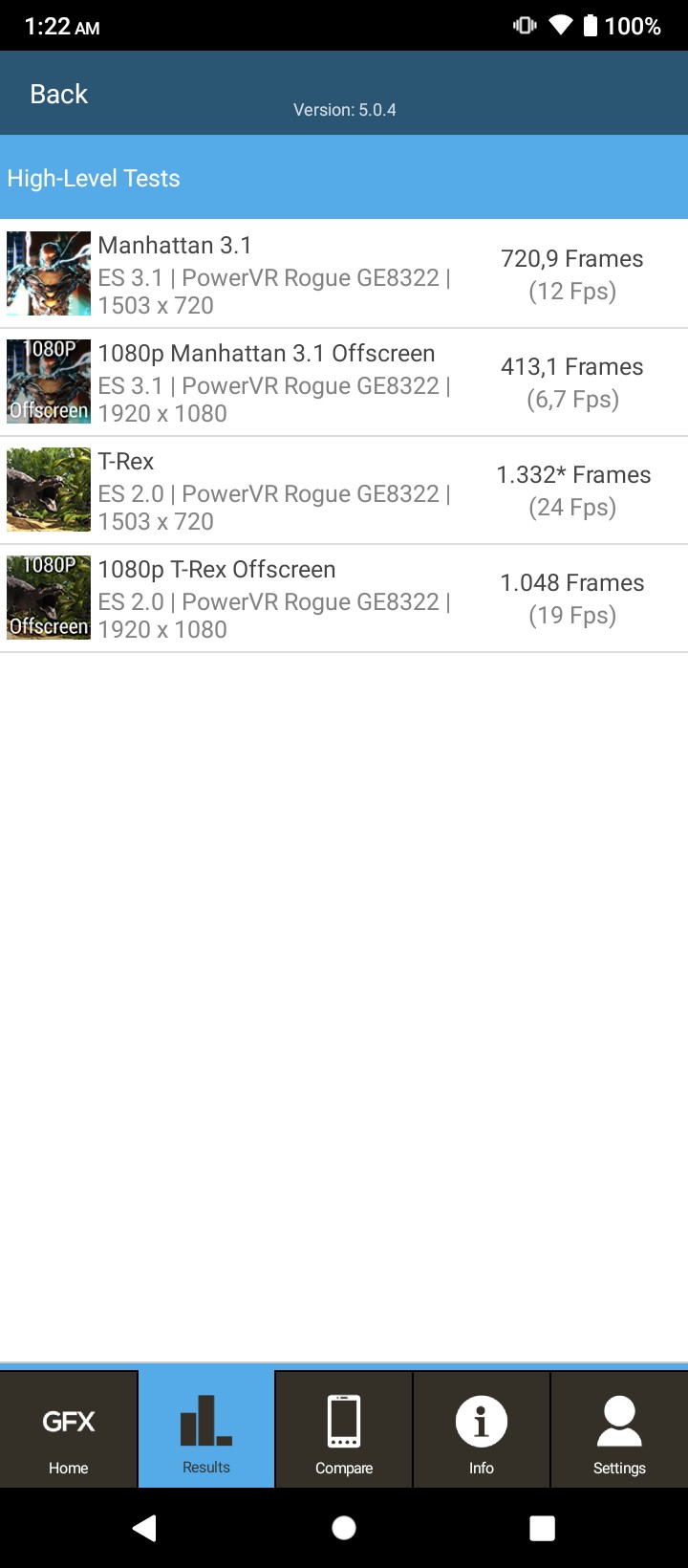This screenshot has height=1568, width=688.
Task: Tap the system home button
Action: 344,1528
